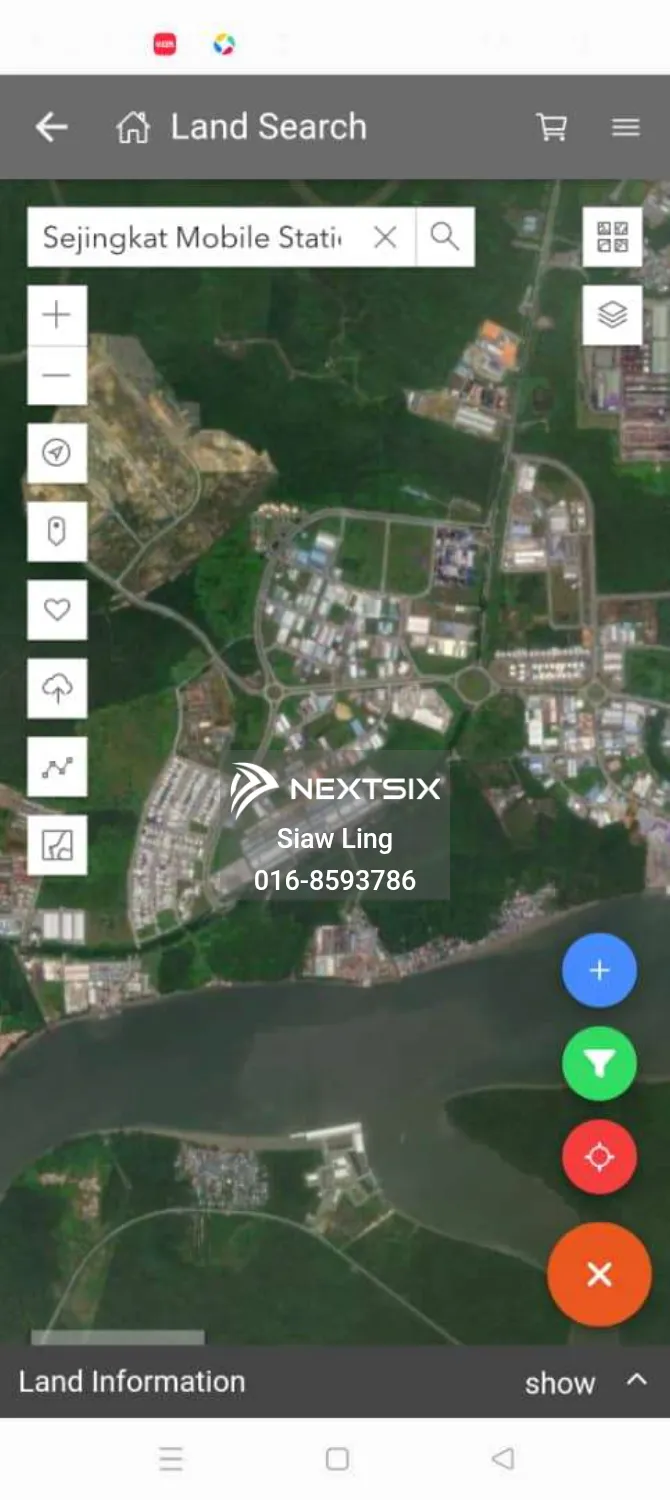
Task: Open the QR code scanner tool
Action: click(612, 237)
